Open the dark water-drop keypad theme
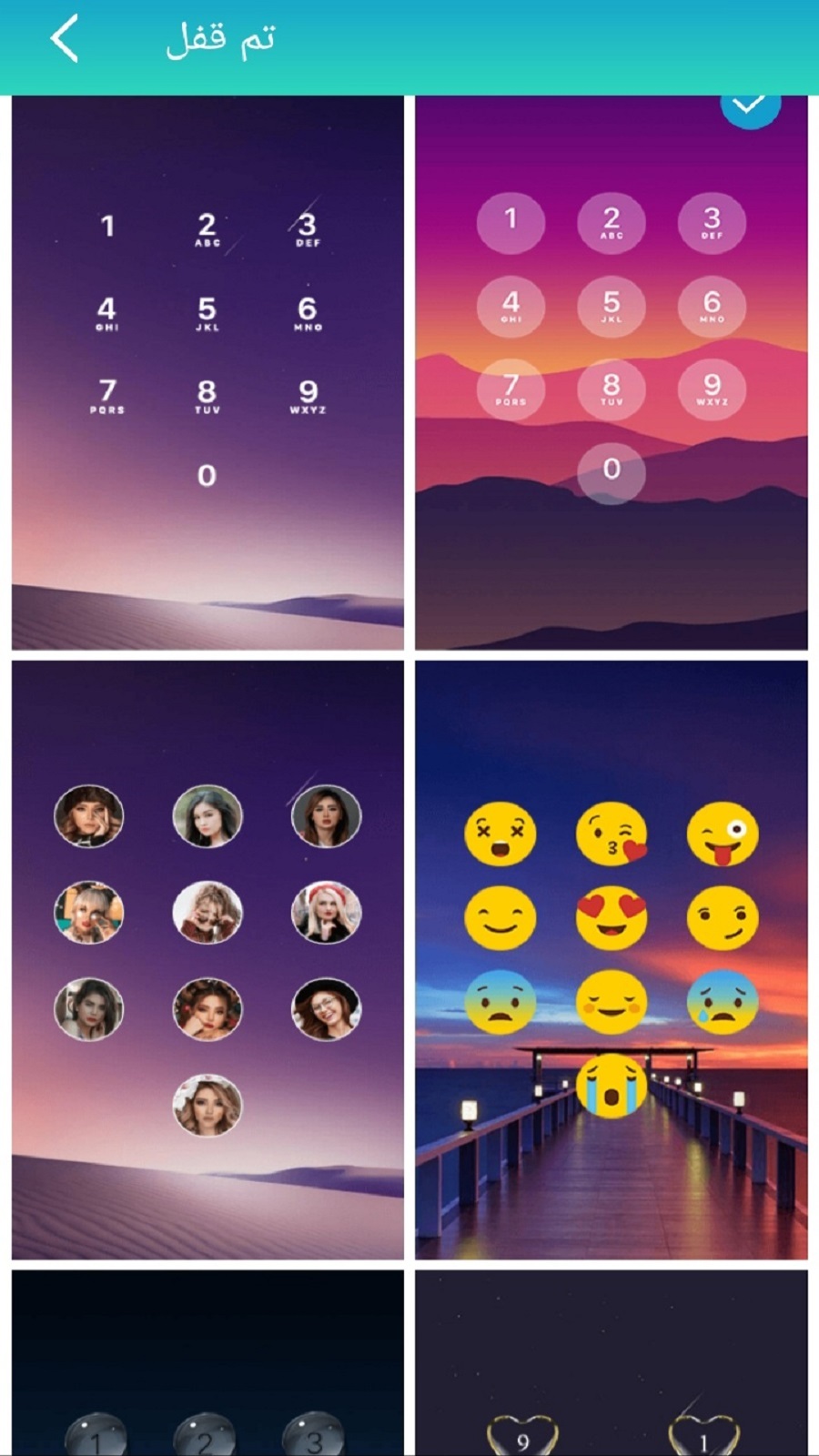This screenshot has height=1456, width=819. click(207, 1363)
